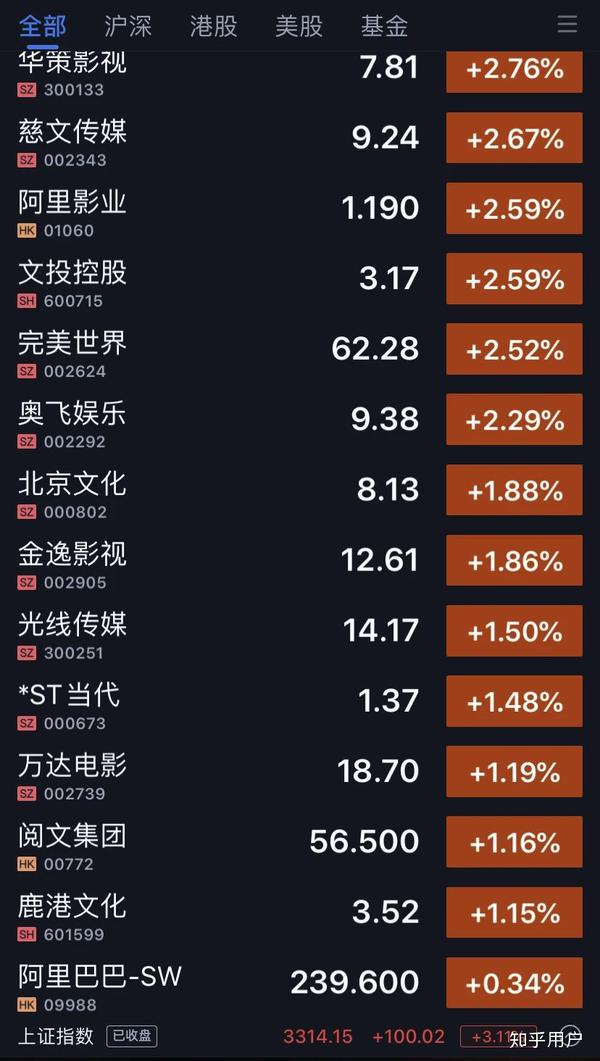Open 慈文传媒 stock details
Screen dimensions: 600x1061
click(300, 139)
